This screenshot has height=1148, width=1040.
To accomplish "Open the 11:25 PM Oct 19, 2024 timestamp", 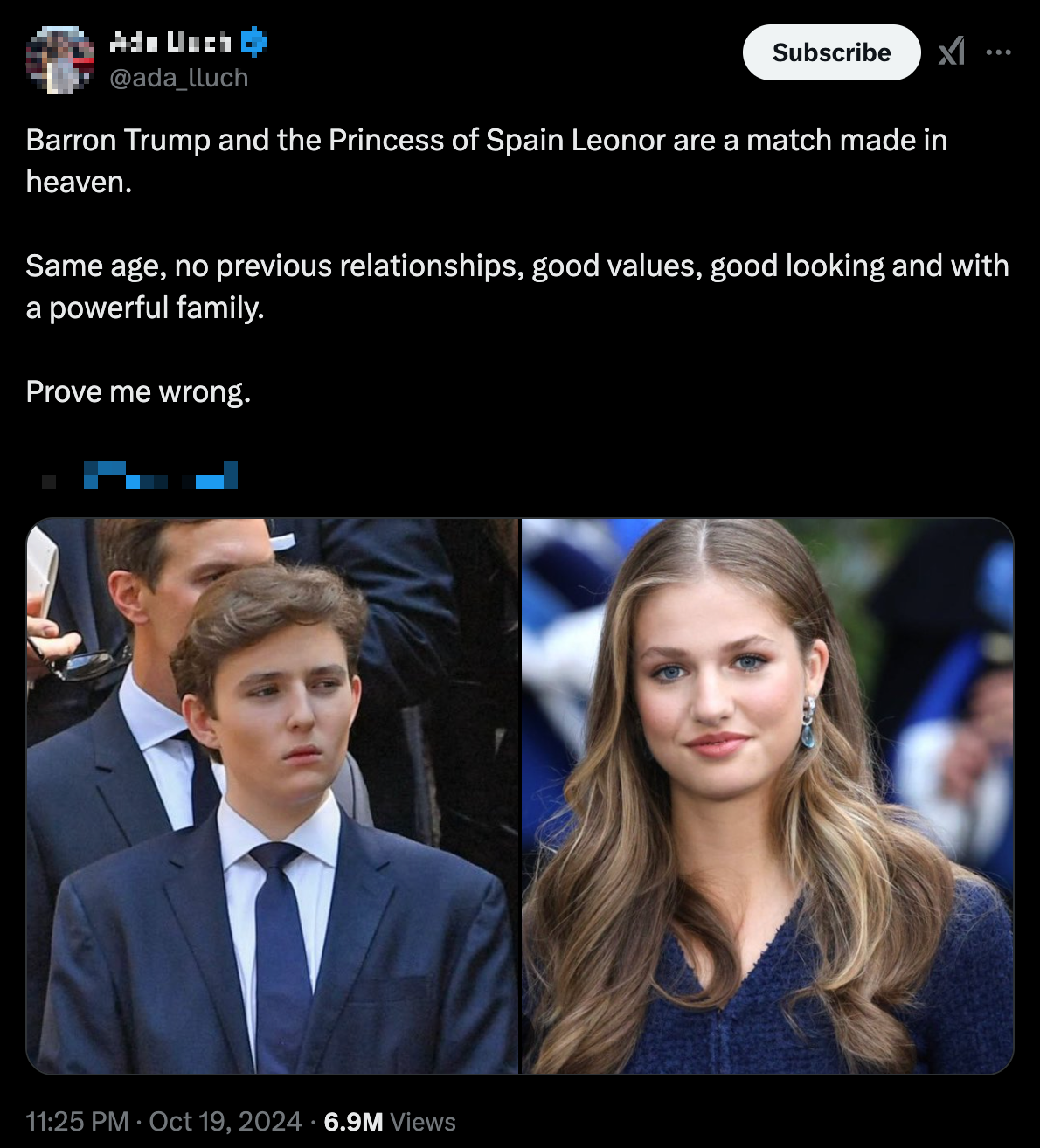I will (x=164, y=1121).
